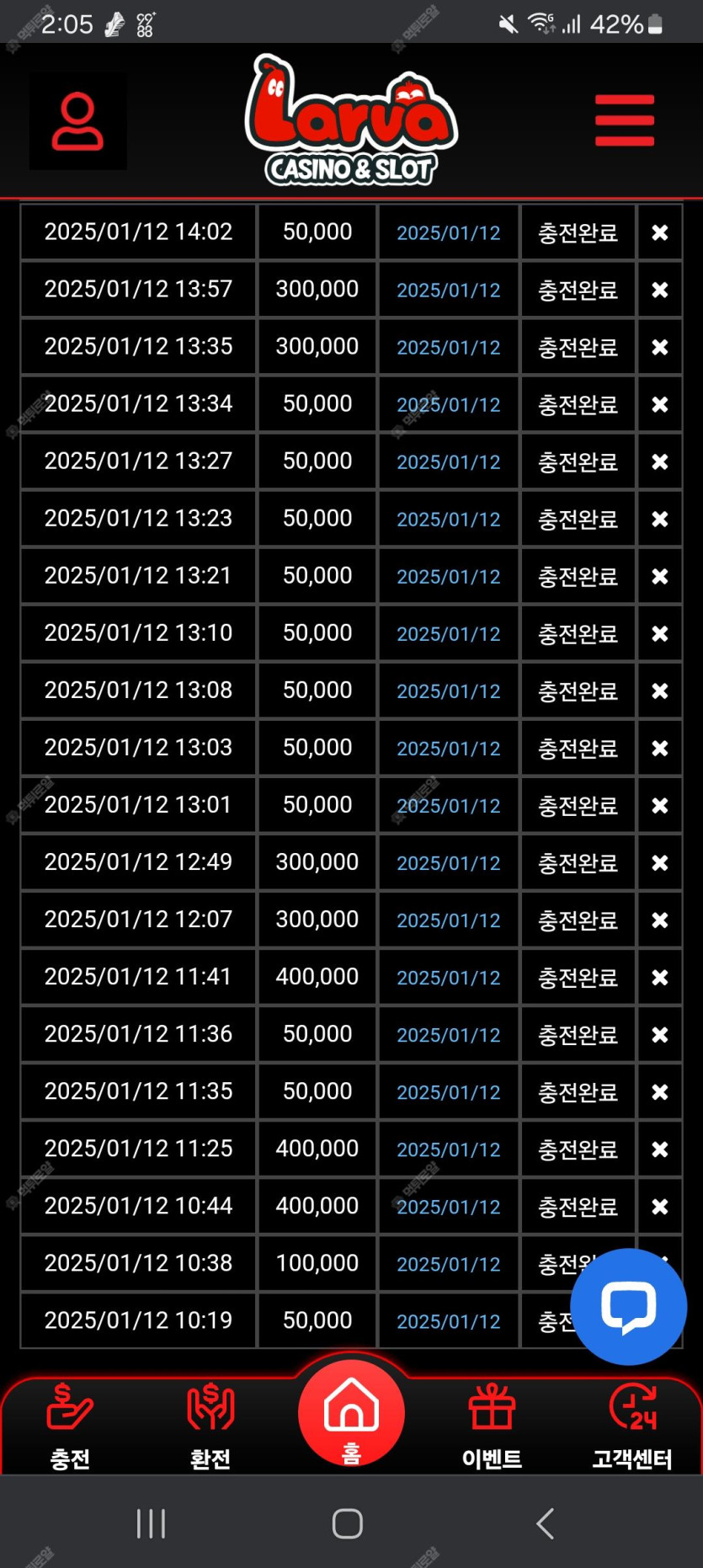The image size is (703, 1568).
Task: Open the live chat bubble
Action: (x=628, y=1306)
